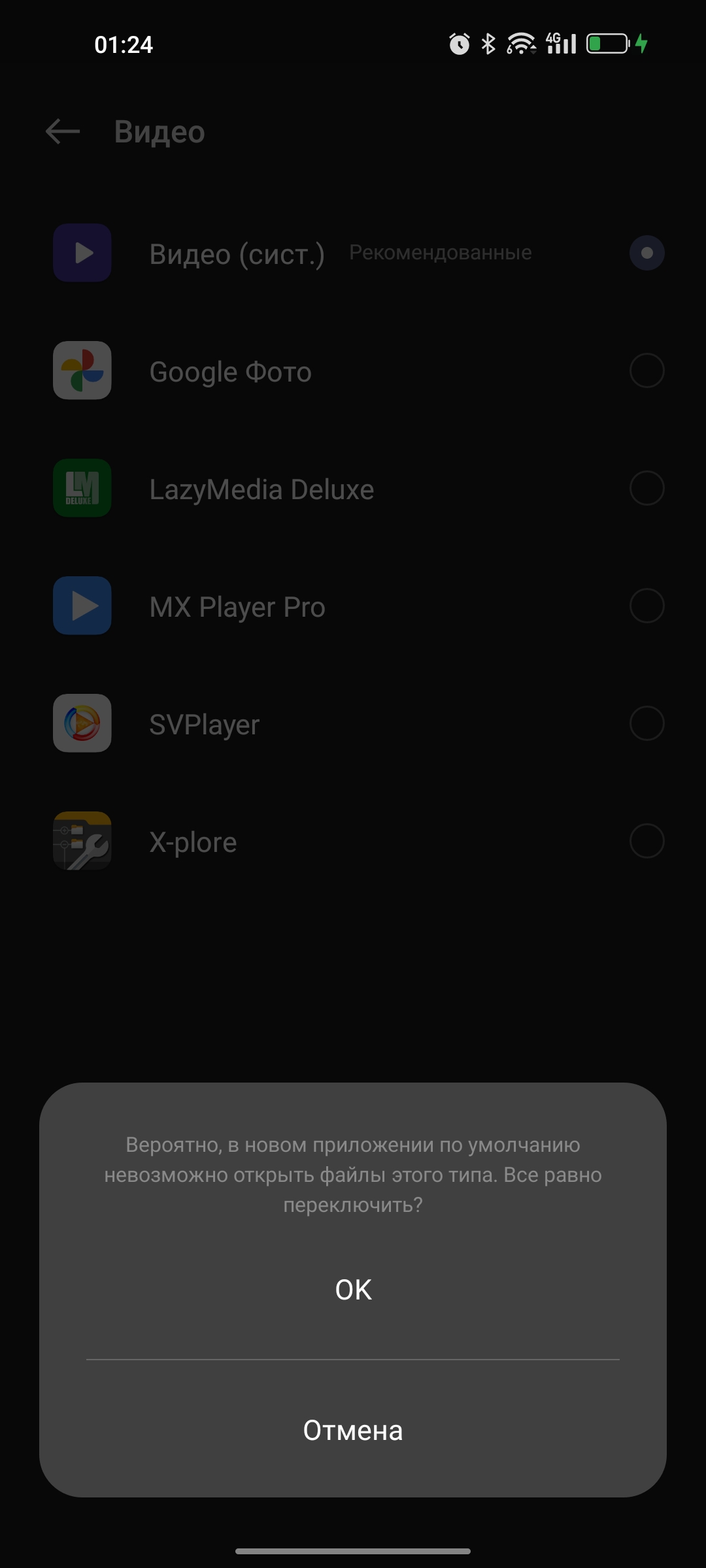Tap Отмена to cancel the switch
This screenshot has width=706, height=1568.
click(353, 1431)
